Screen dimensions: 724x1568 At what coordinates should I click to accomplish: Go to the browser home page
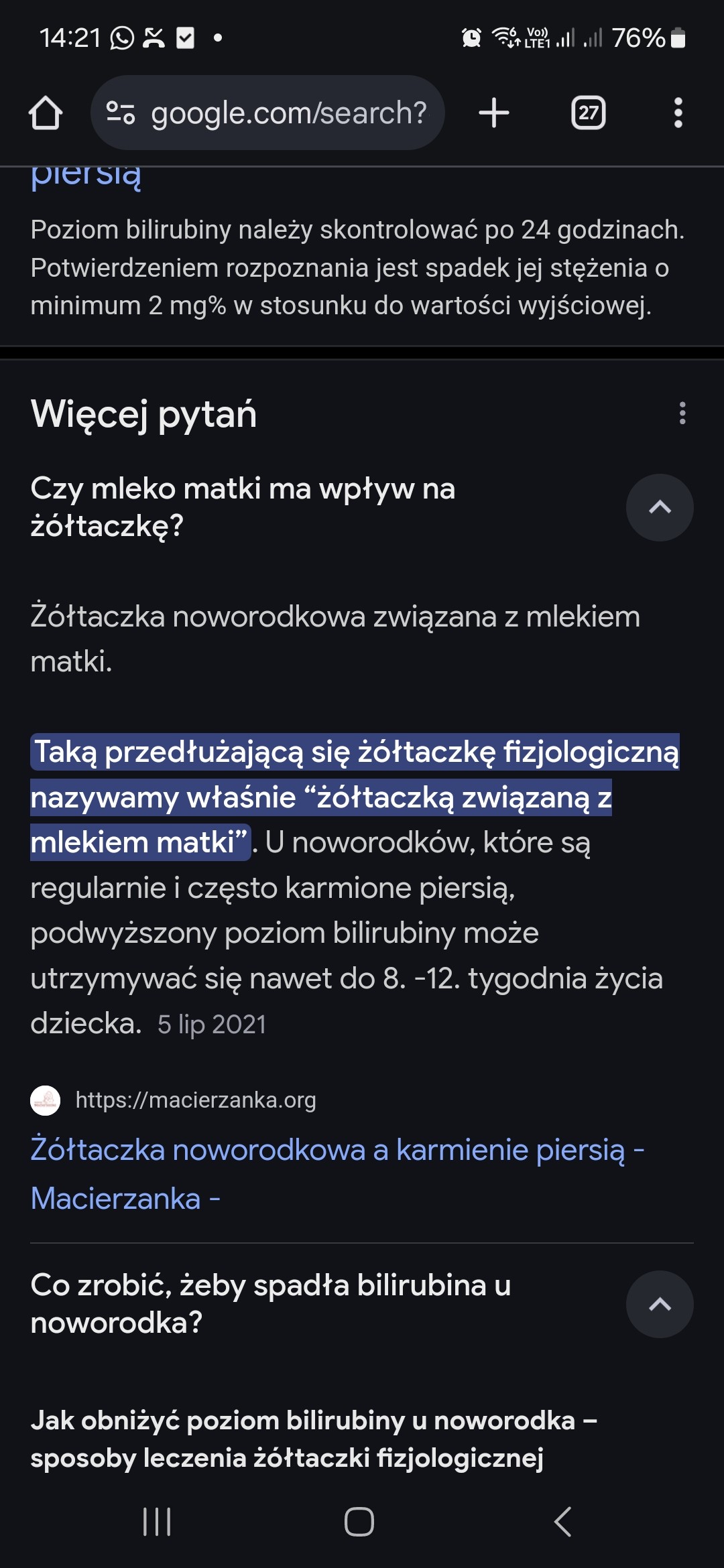[x=46, y=113]
